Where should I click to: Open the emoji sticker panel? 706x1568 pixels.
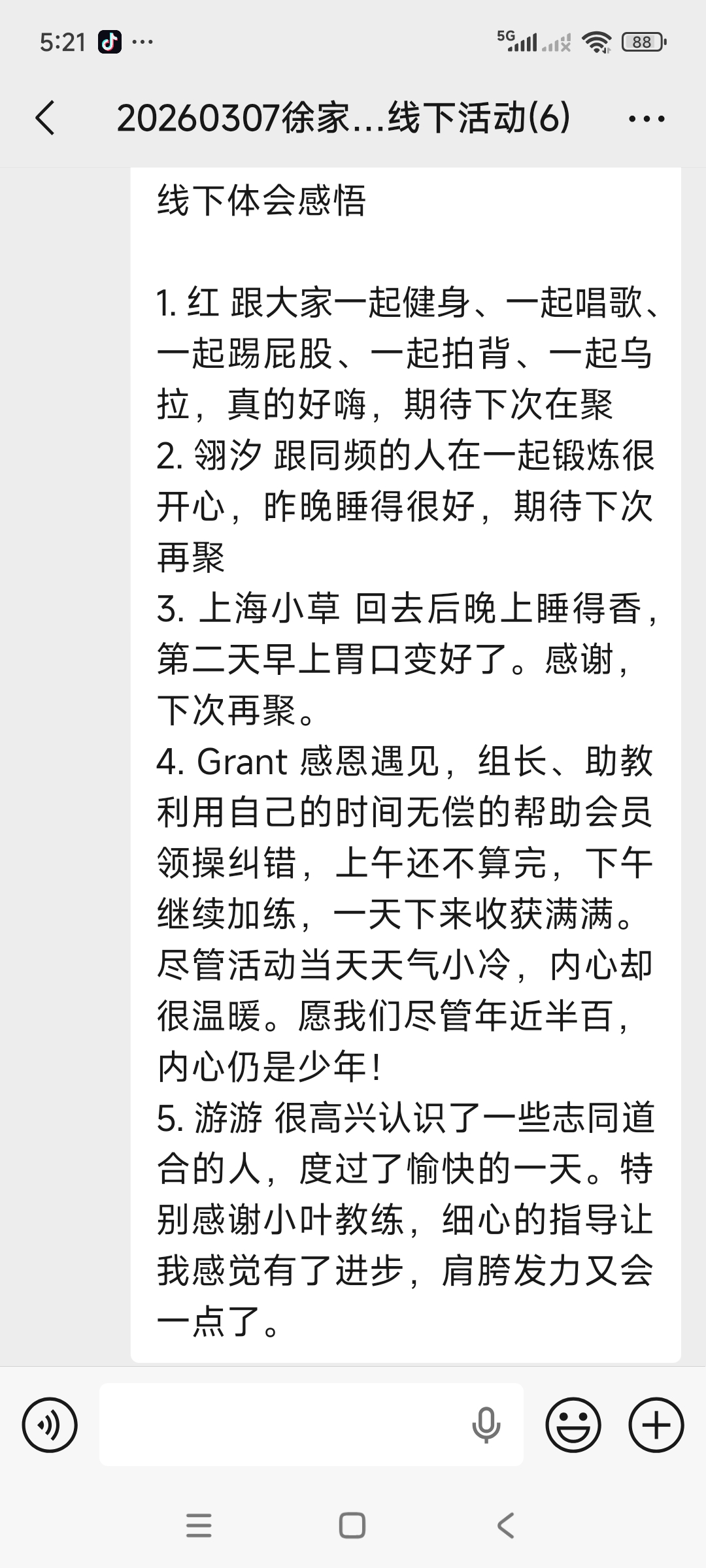pos(573,1425)
